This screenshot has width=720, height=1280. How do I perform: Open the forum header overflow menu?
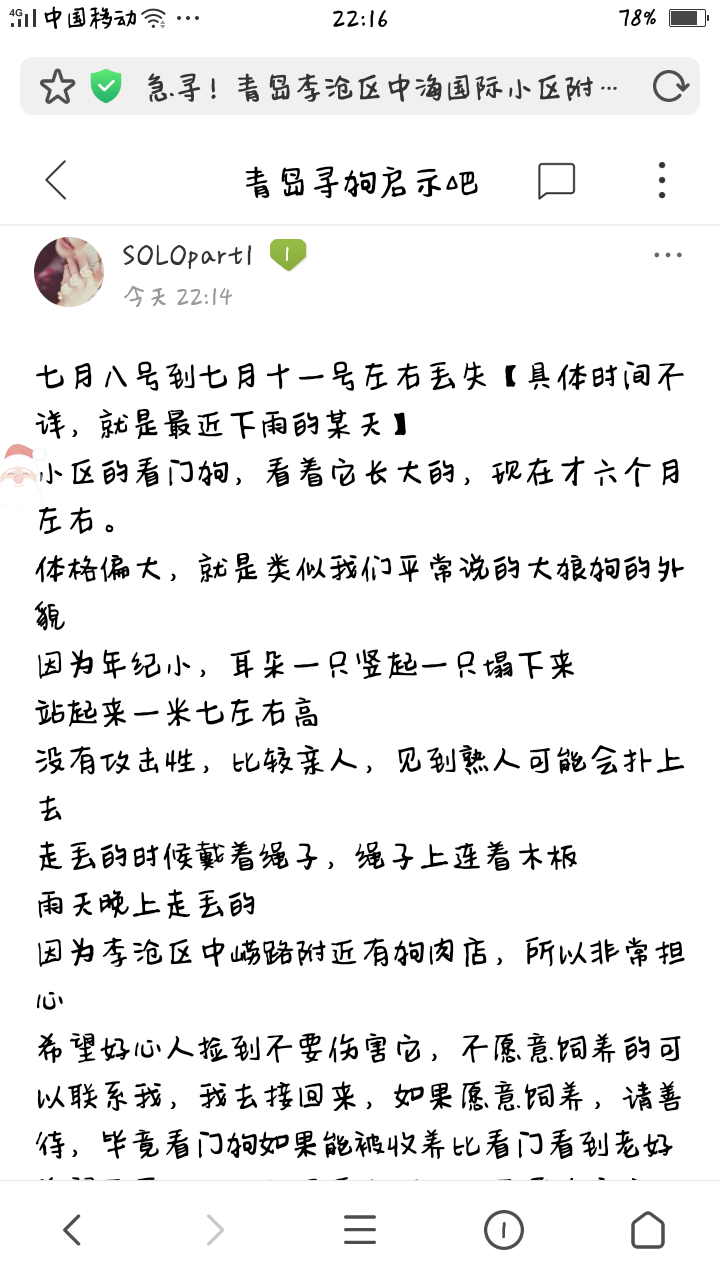(x=662, y=181)
